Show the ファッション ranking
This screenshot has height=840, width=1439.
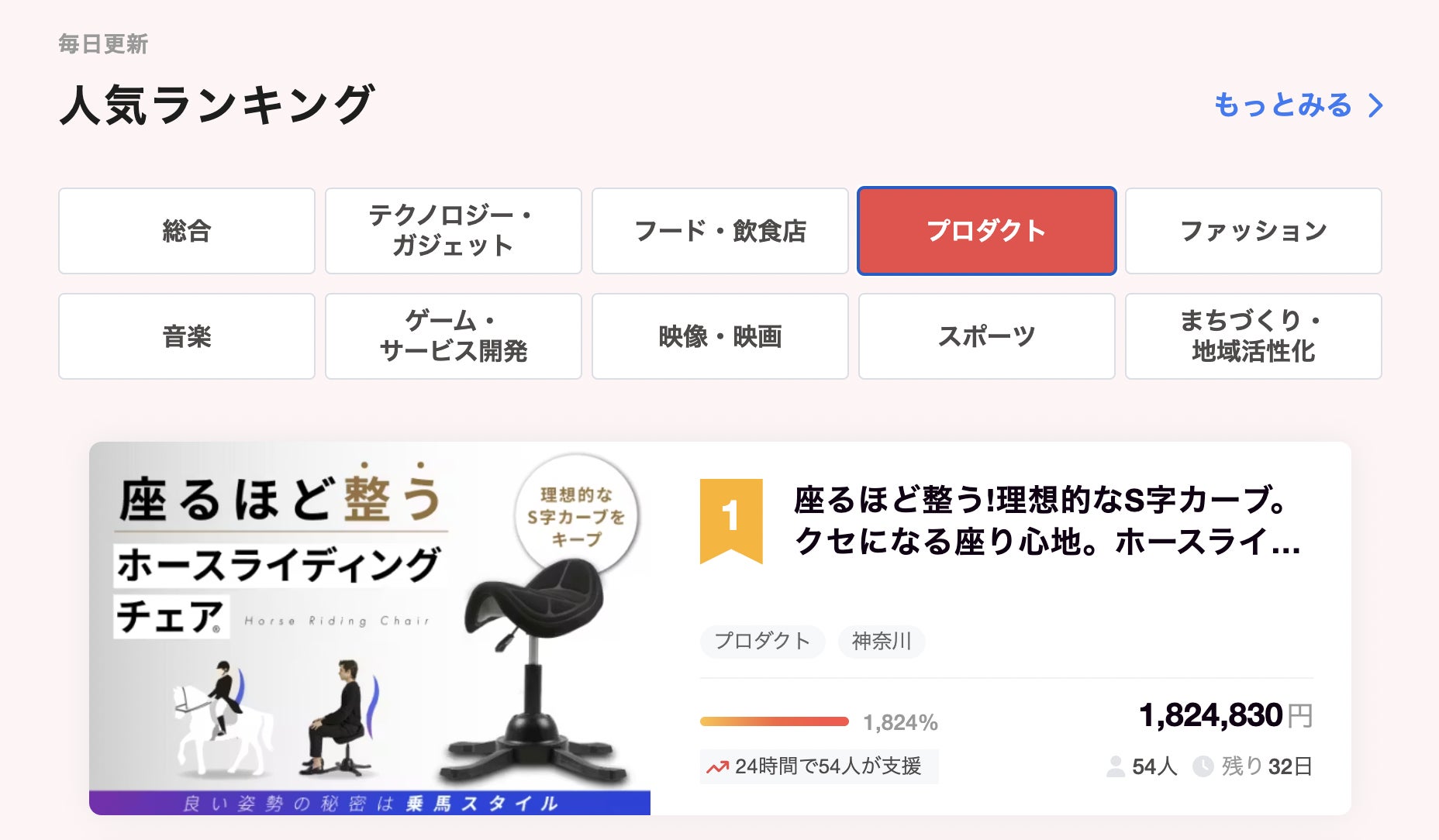1253,231
